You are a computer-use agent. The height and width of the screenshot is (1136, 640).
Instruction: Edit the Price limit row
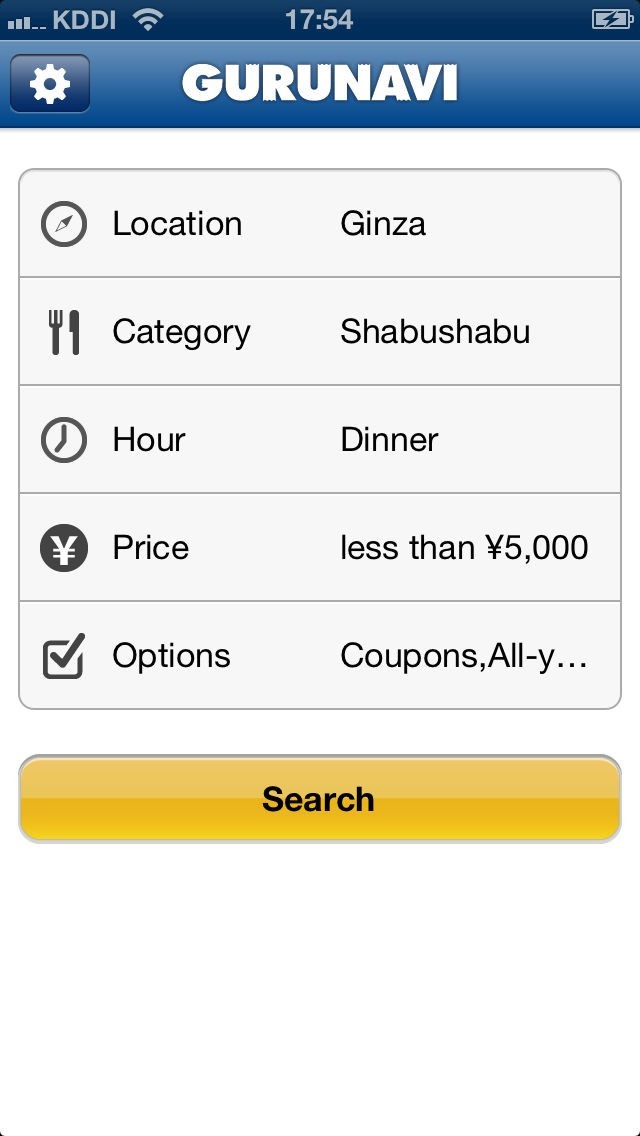(320, 548)
